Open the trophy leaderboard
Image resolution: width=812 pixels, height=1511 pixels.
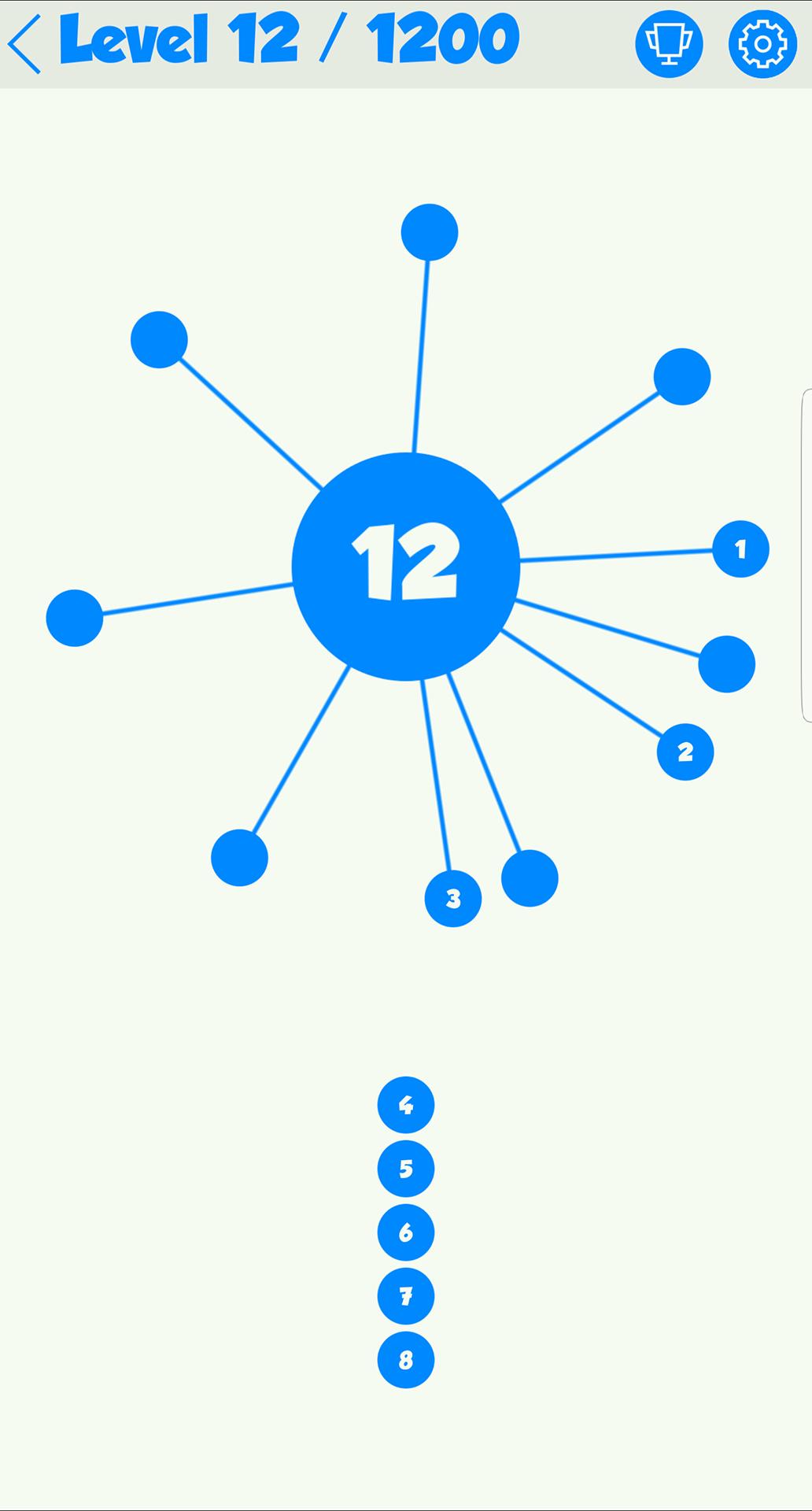click(669, 44)
